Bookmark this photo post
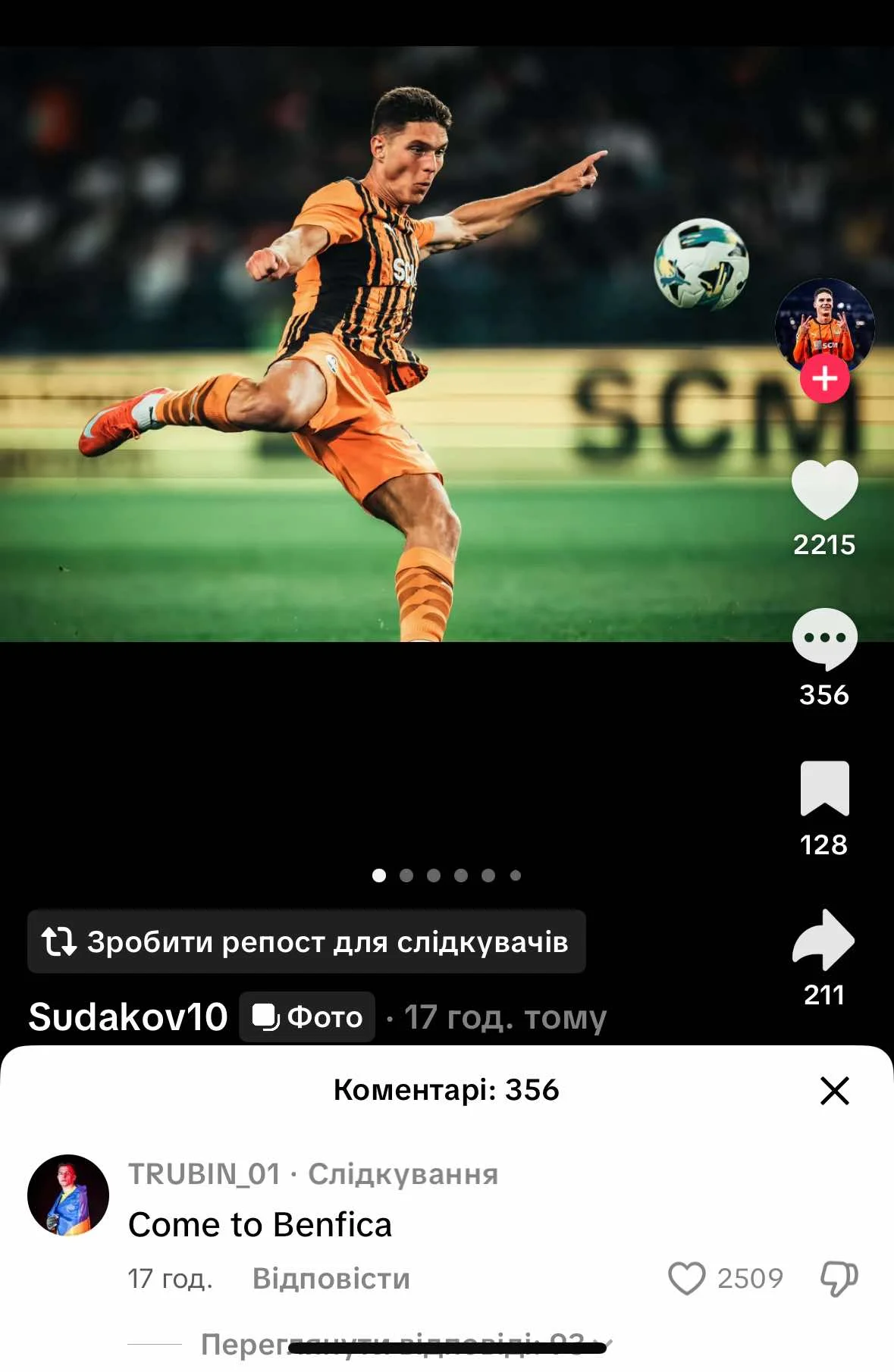The width and height of the screenshot is (894, 1372). coord(824,788)
